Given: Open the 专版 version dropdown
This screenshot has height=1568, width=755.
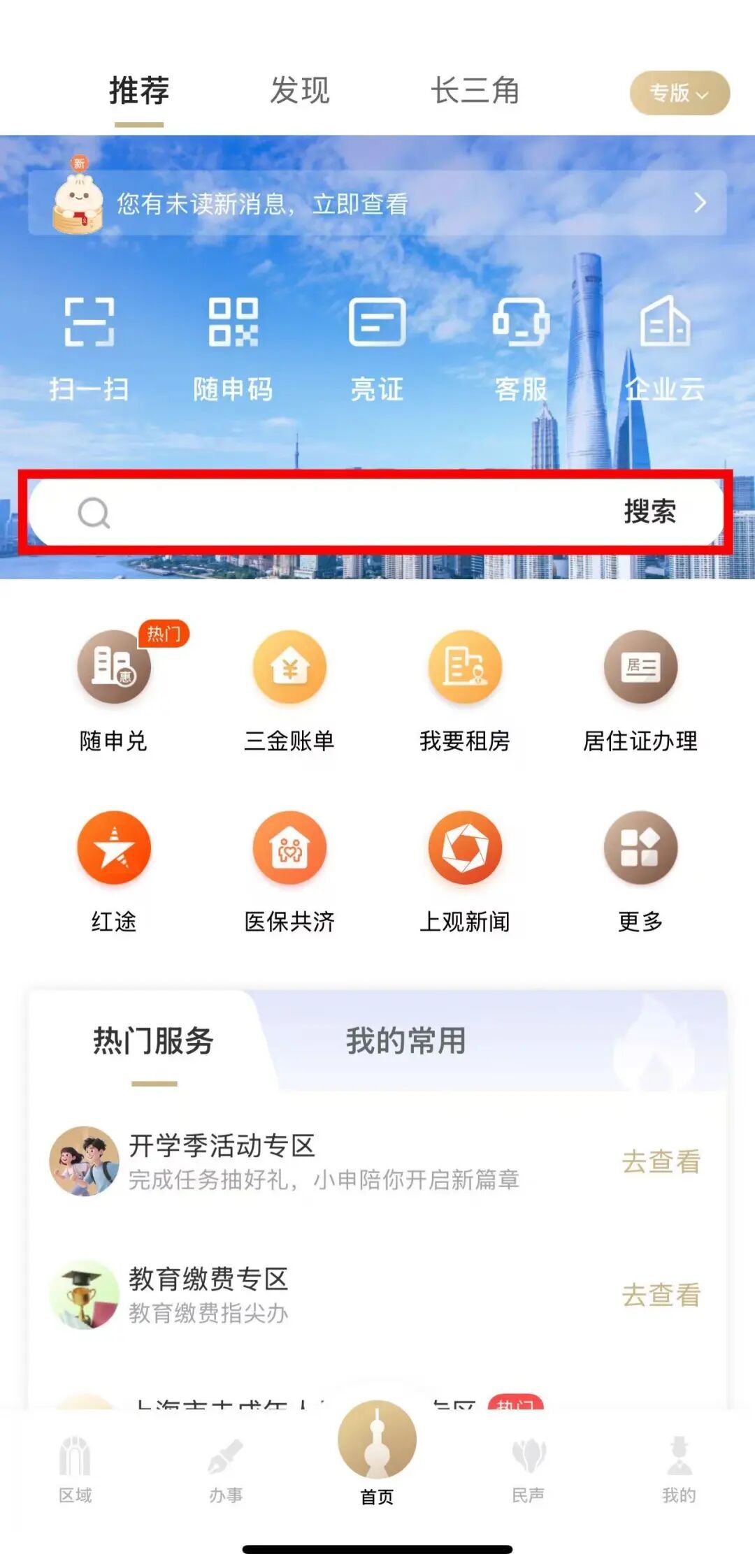Looking at the screenshot, I should 679,92.
